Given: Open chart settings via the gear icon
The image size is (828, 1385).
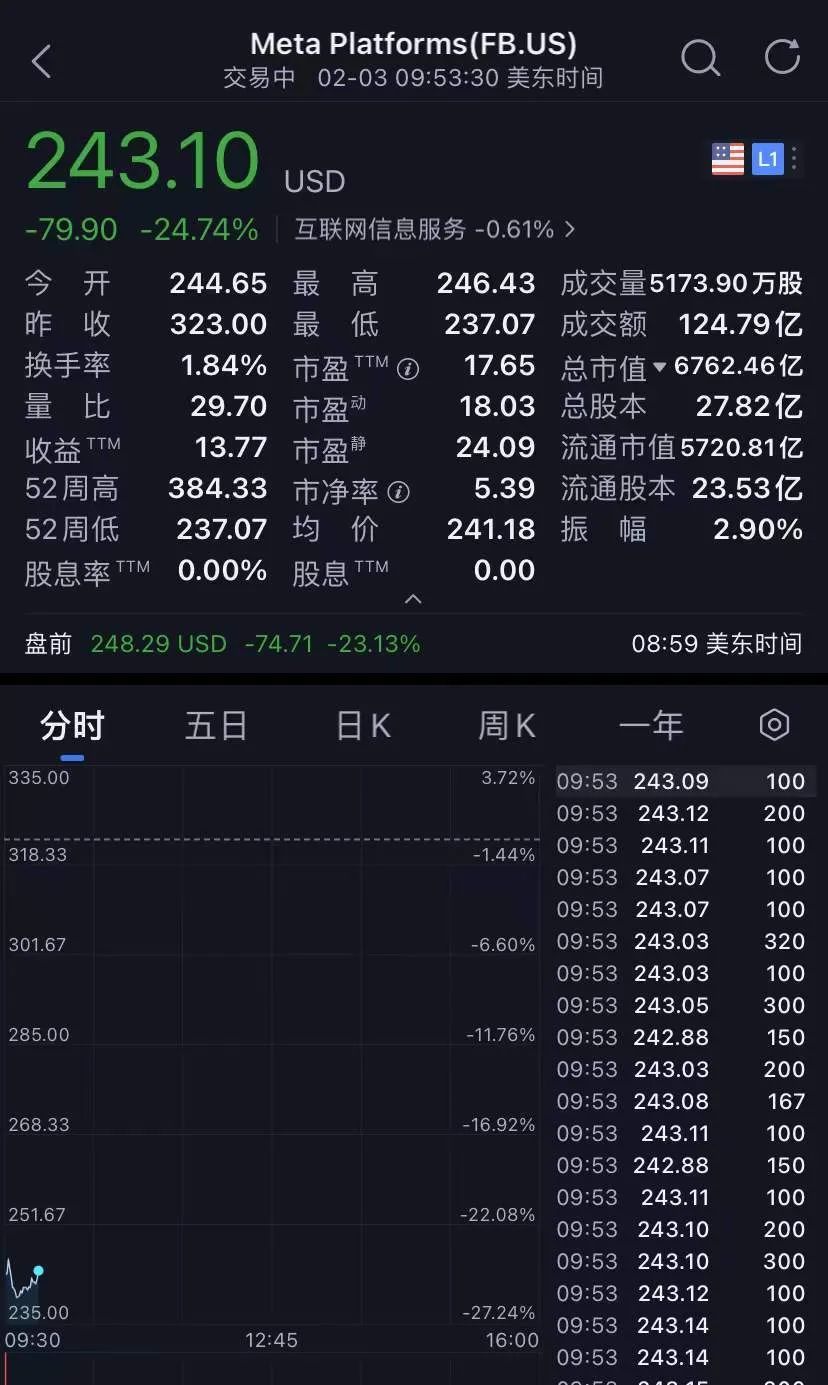Looking at the screenshot, I should 775,724.
